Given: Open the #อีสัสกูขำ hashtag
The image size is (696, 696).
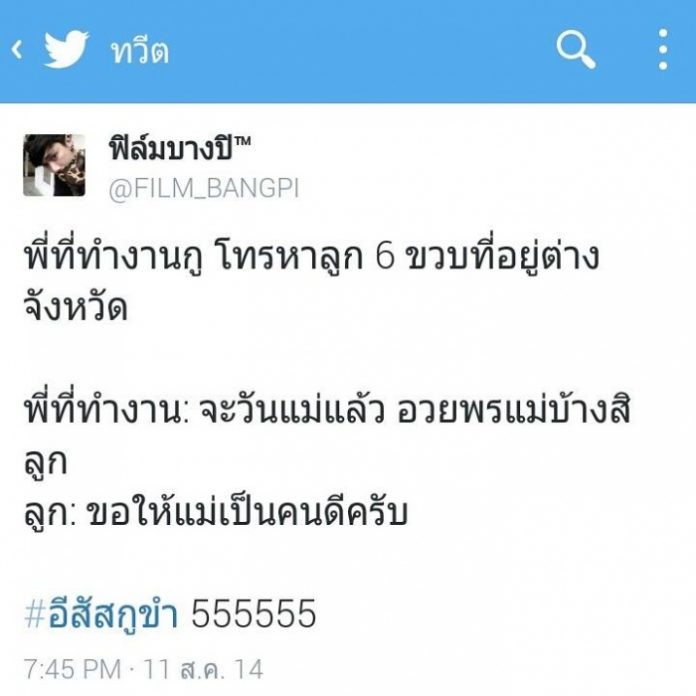Looking at the screenshot, I should (x=101, y=613).
